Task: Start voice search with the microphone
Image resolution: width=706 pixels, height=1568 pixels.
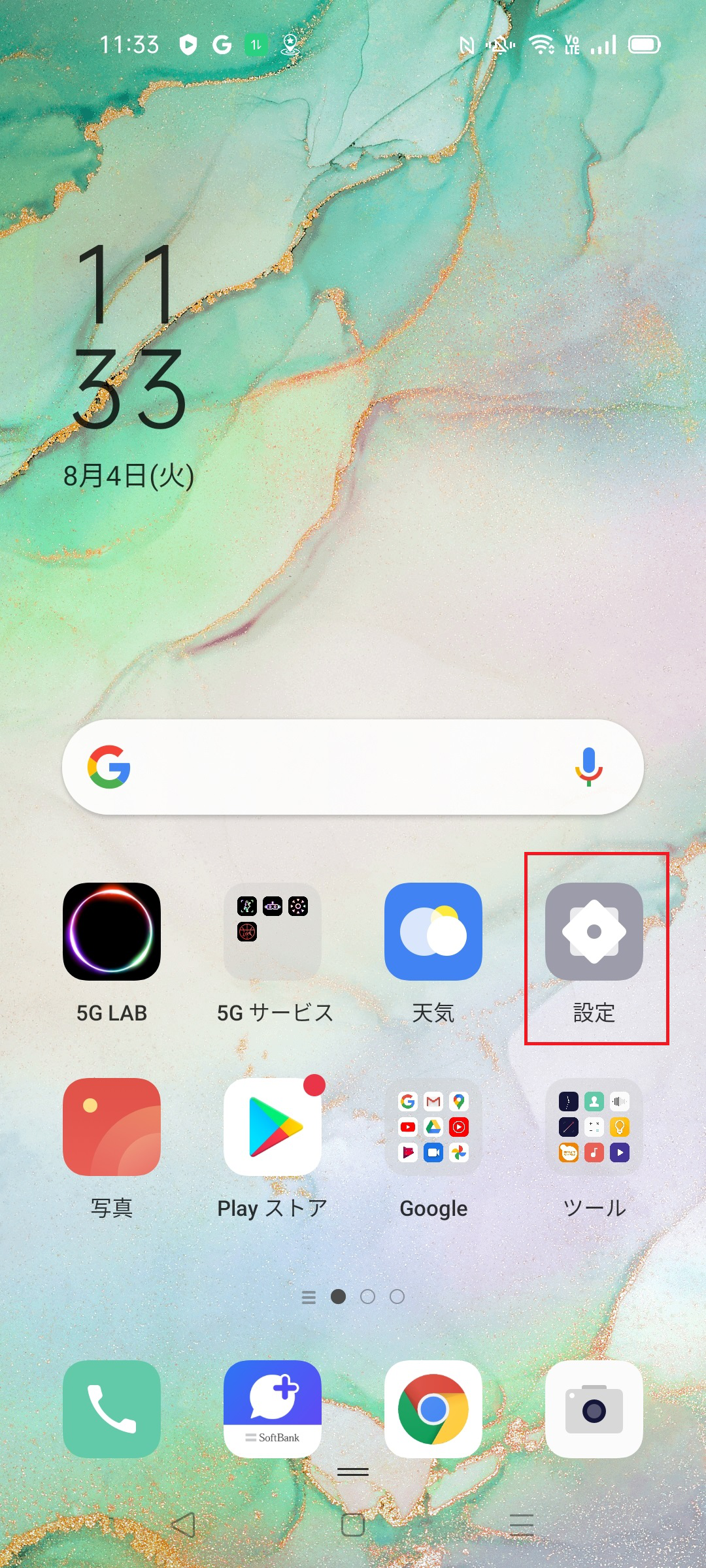Action: pyautogui.click(x=588, y=767)
